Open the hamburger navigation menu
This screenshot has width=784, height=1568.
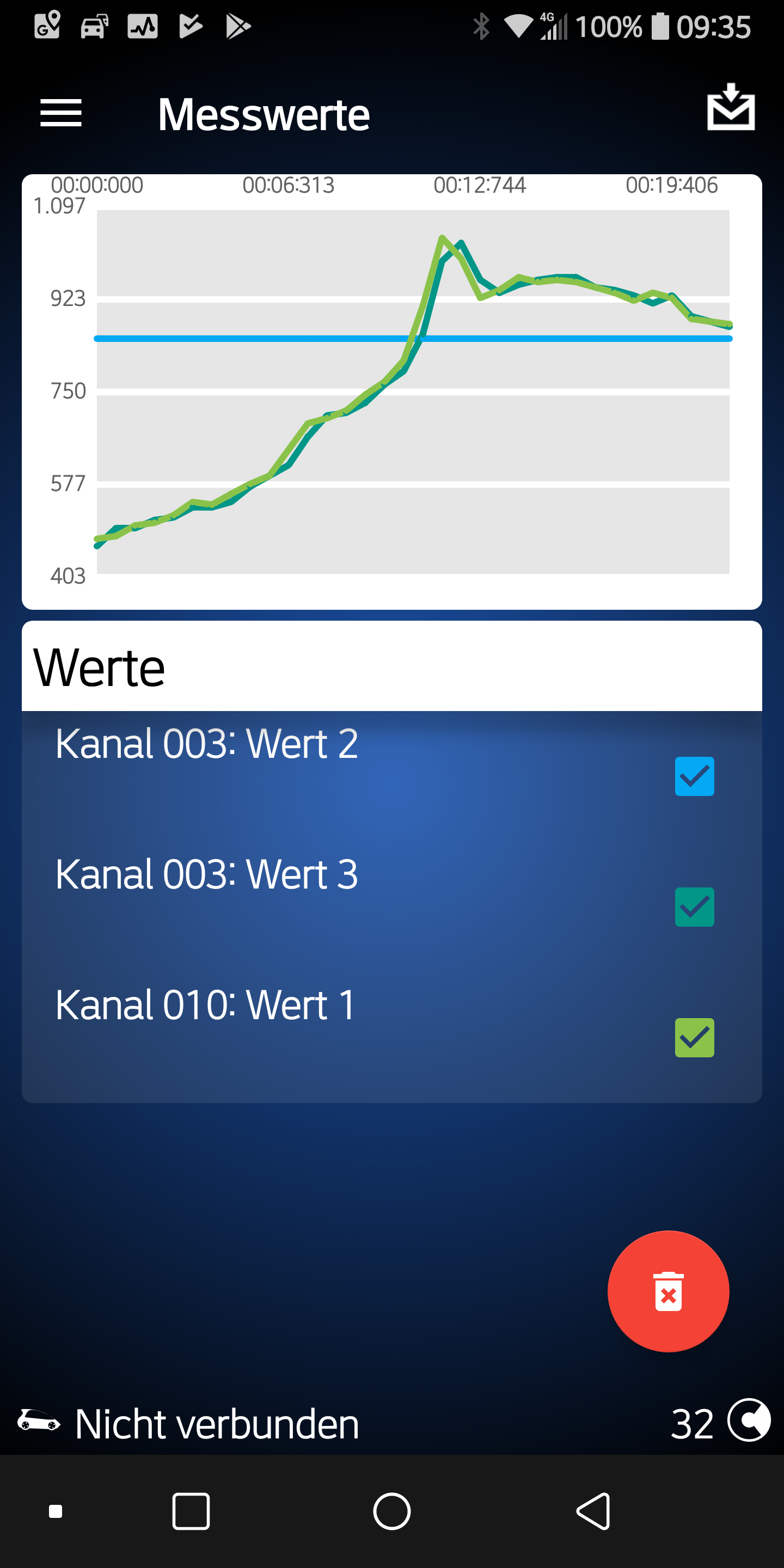coord(61,113)
